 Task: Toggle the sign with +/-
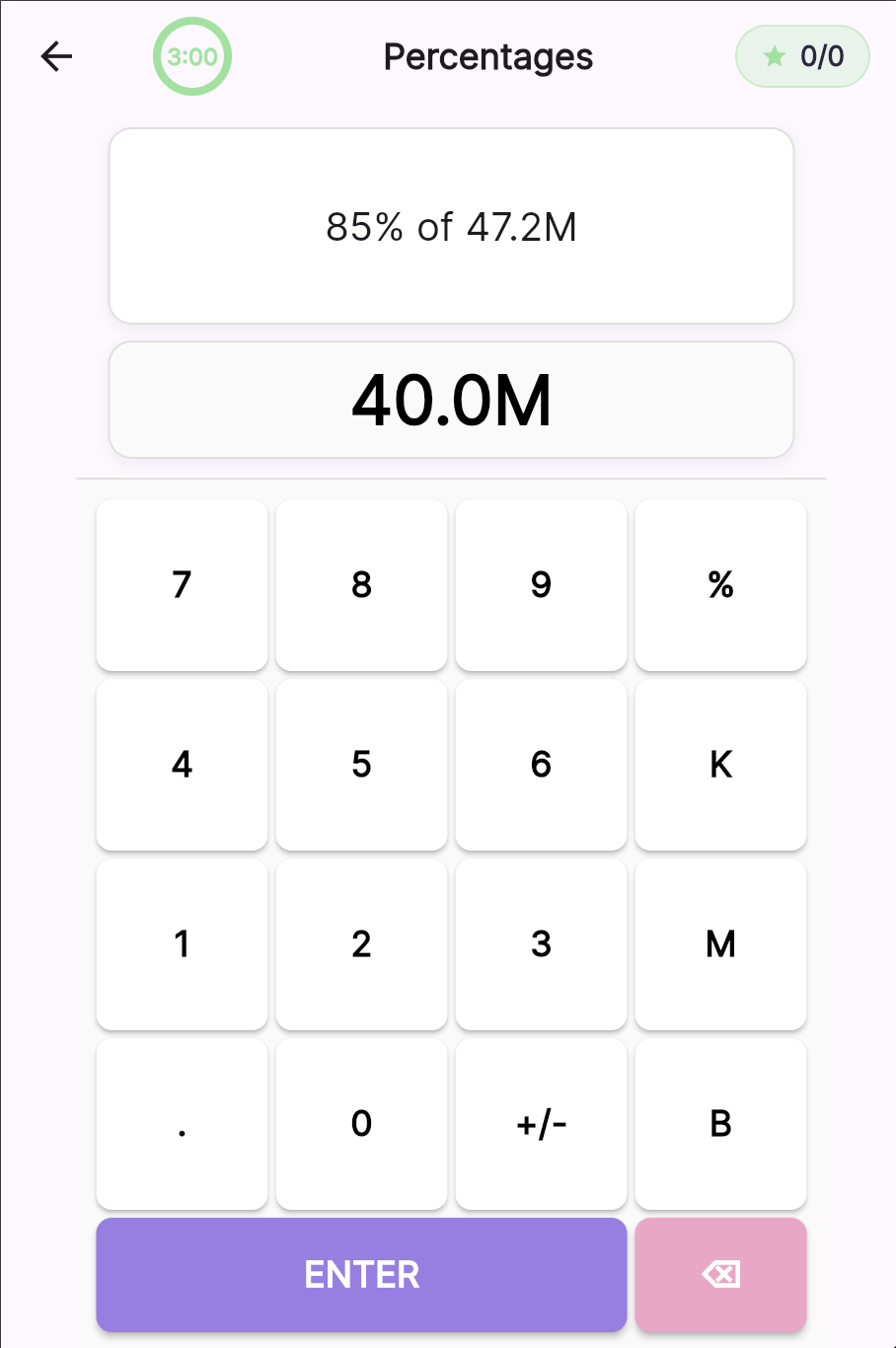541,1124
